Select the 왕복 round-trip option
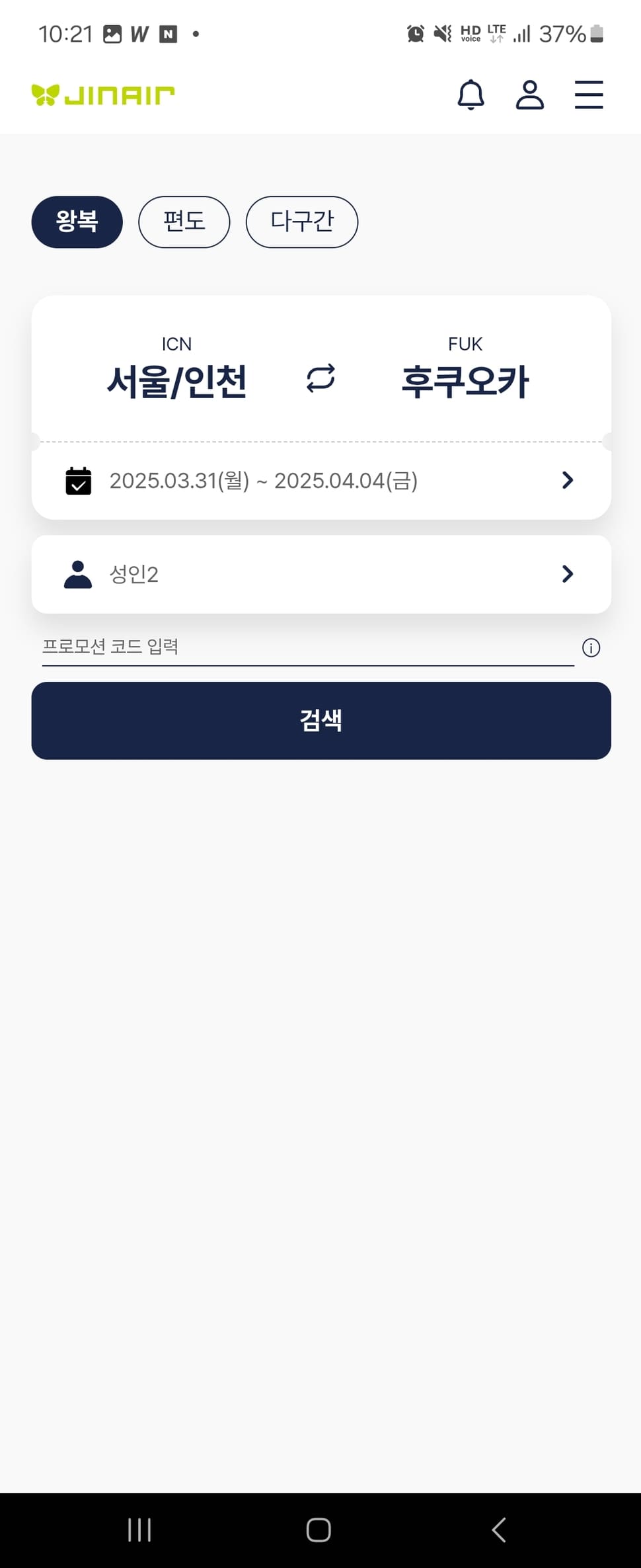The image size is (641, 1568). point(77,222)
